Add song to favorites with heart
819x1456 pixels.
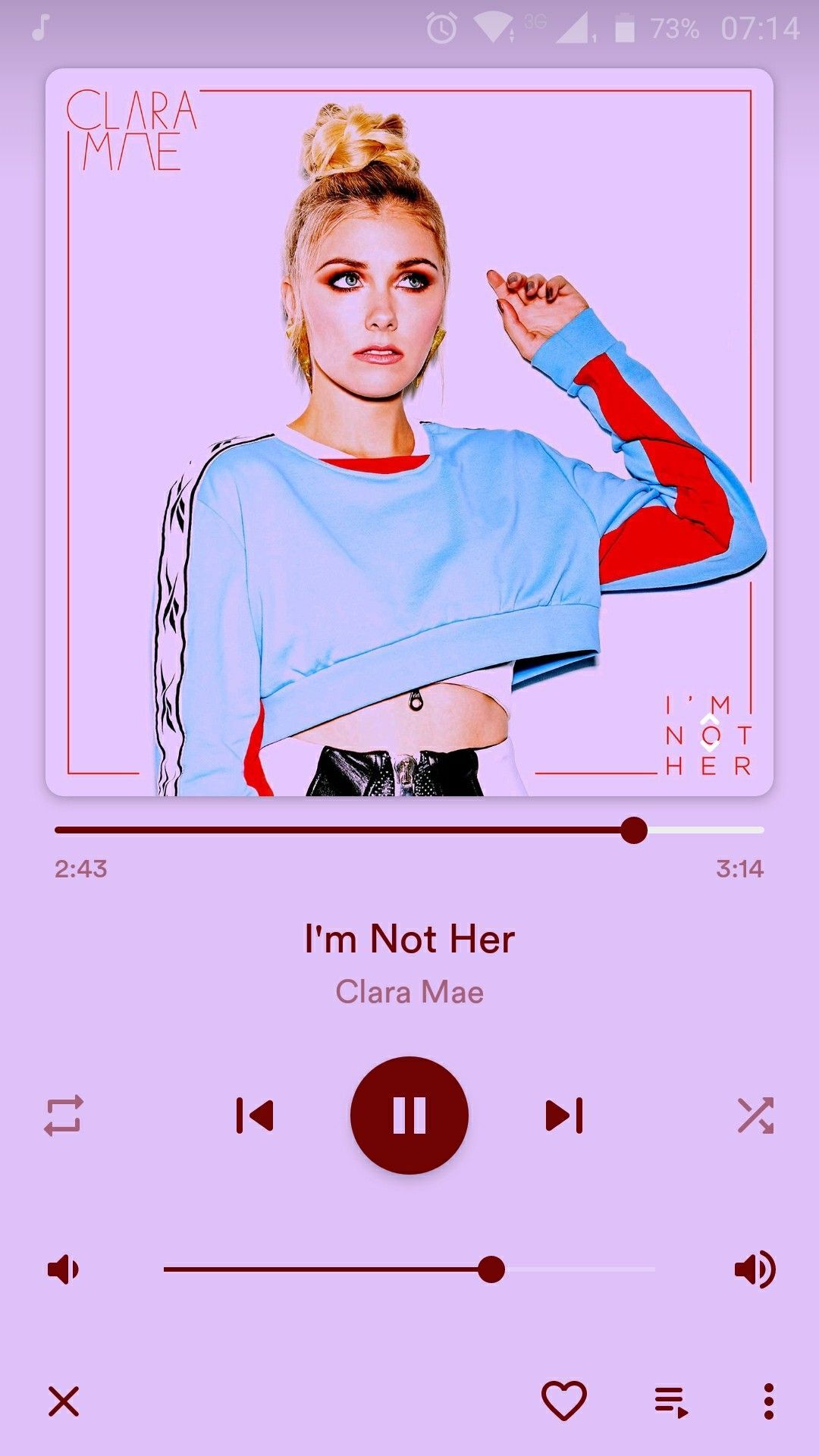point(564,1401)
